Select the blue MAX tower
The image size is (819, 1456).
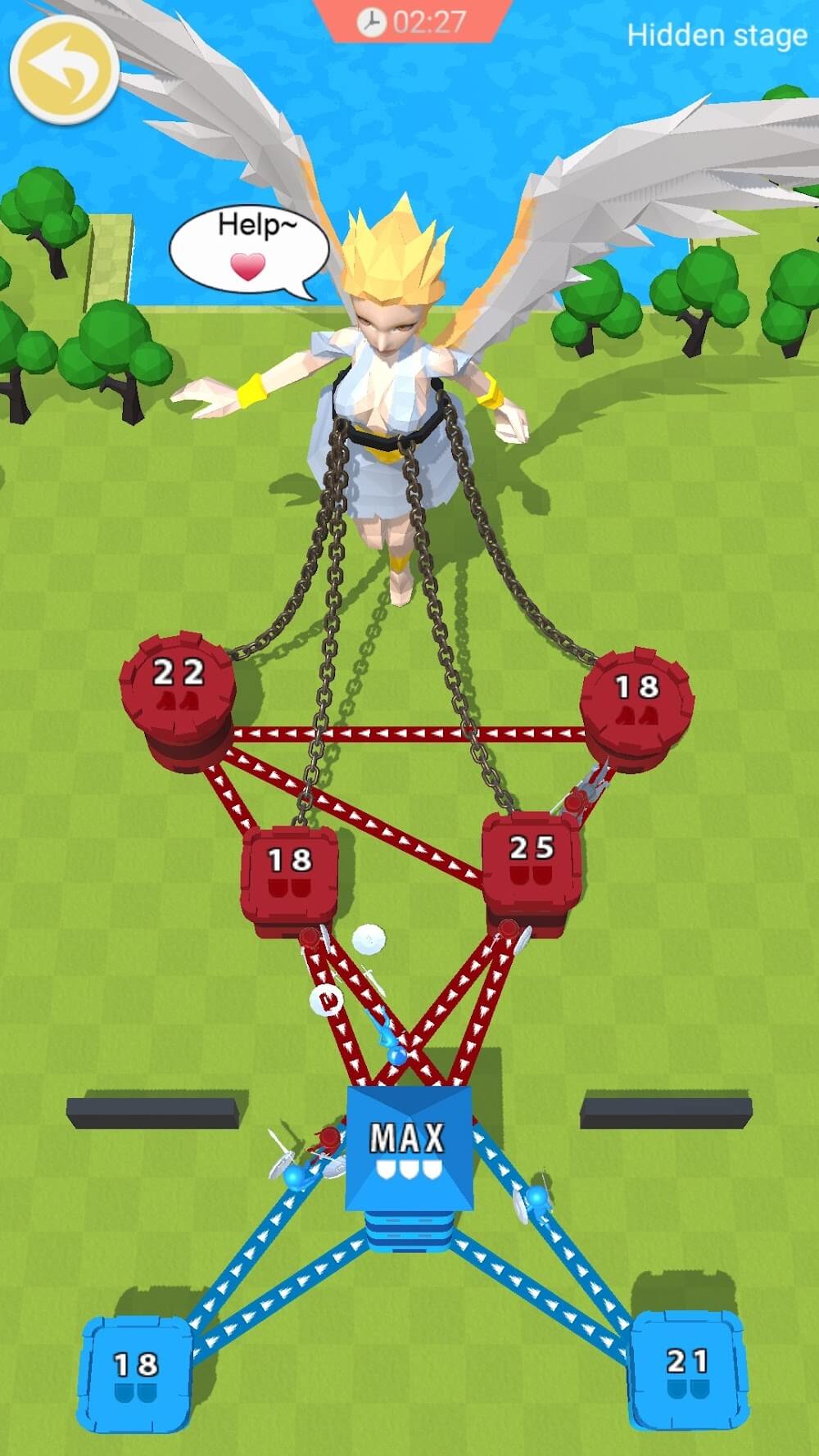(x=409, y=1146)
